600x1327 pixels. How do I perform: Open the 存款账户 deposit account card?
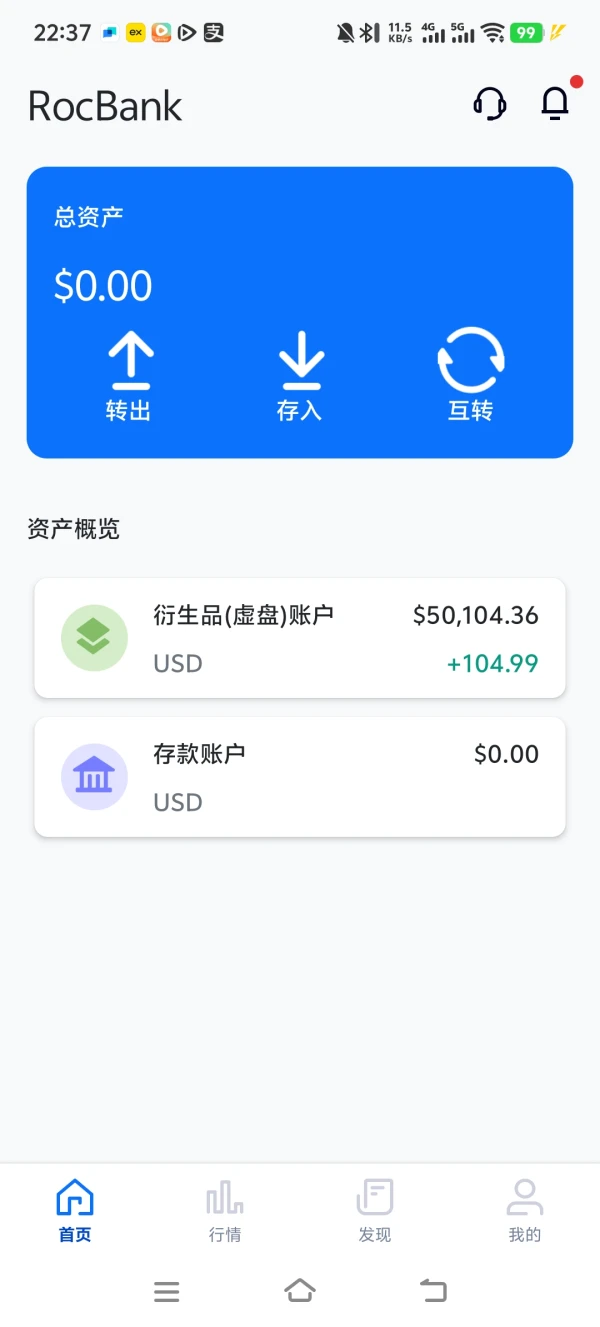coord(300,777)
